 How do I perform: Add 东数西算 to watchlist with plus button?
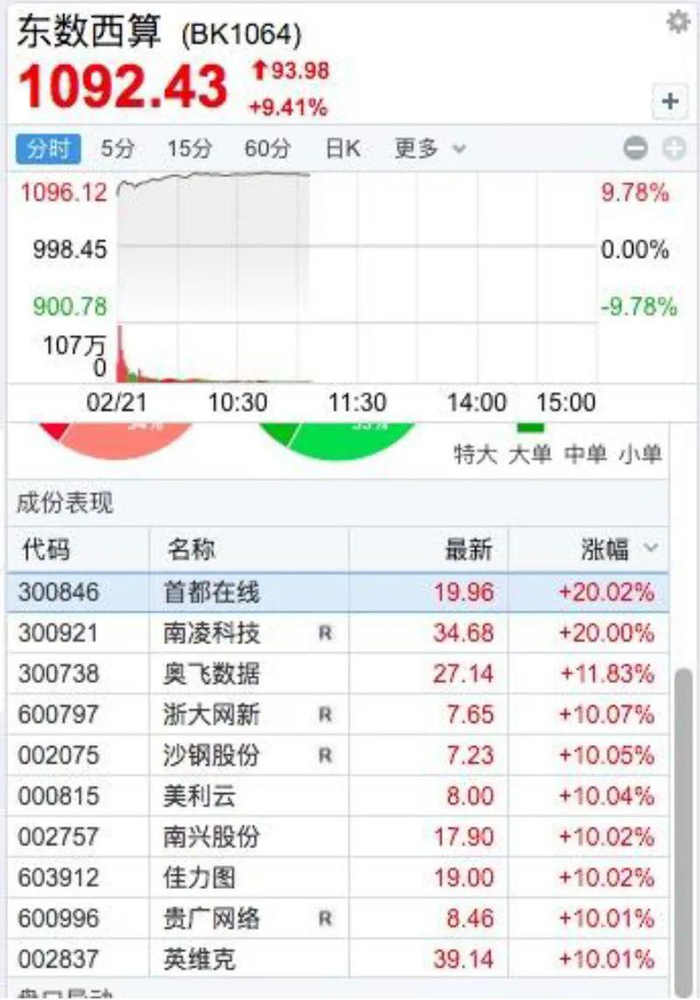[x=667, y=101]
